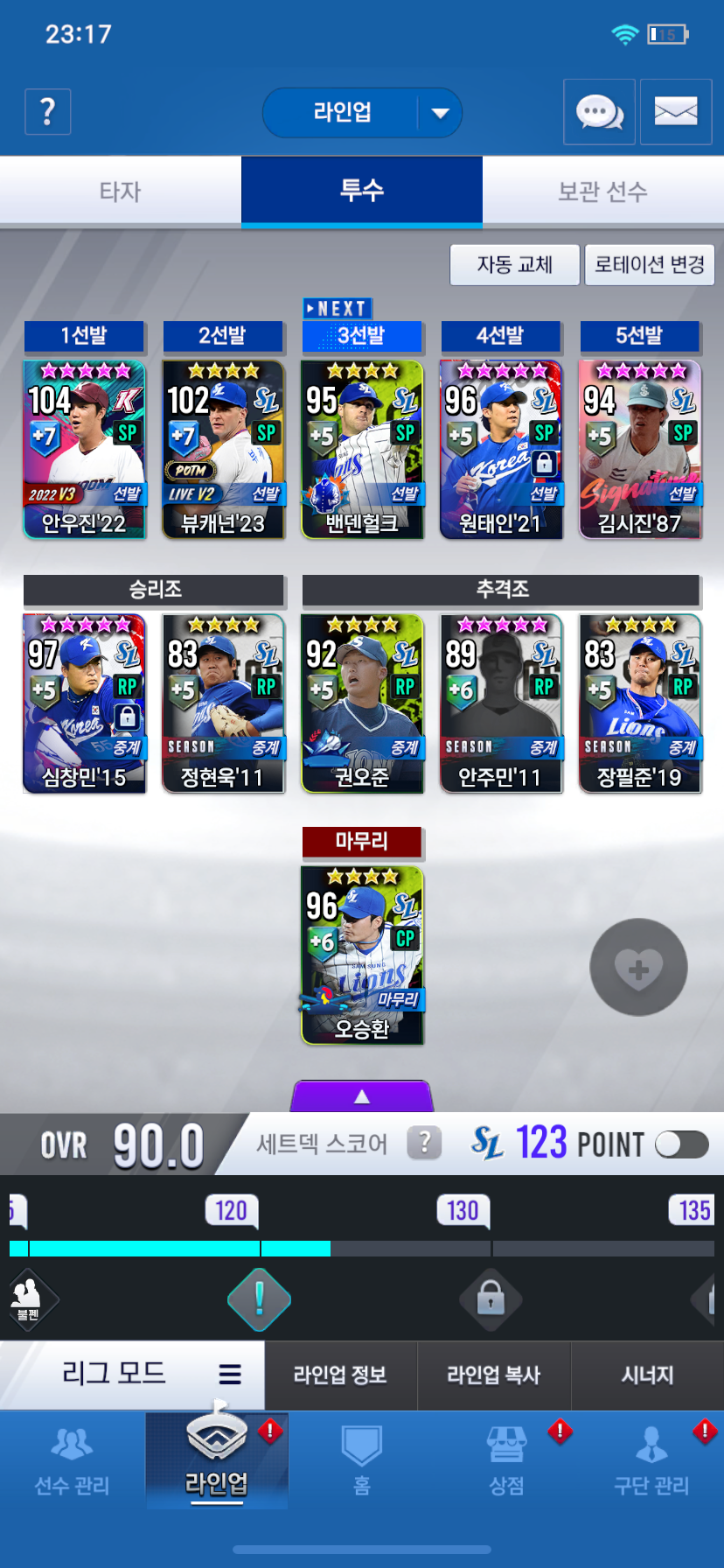Open the 라인업 정보 button

340,1375
